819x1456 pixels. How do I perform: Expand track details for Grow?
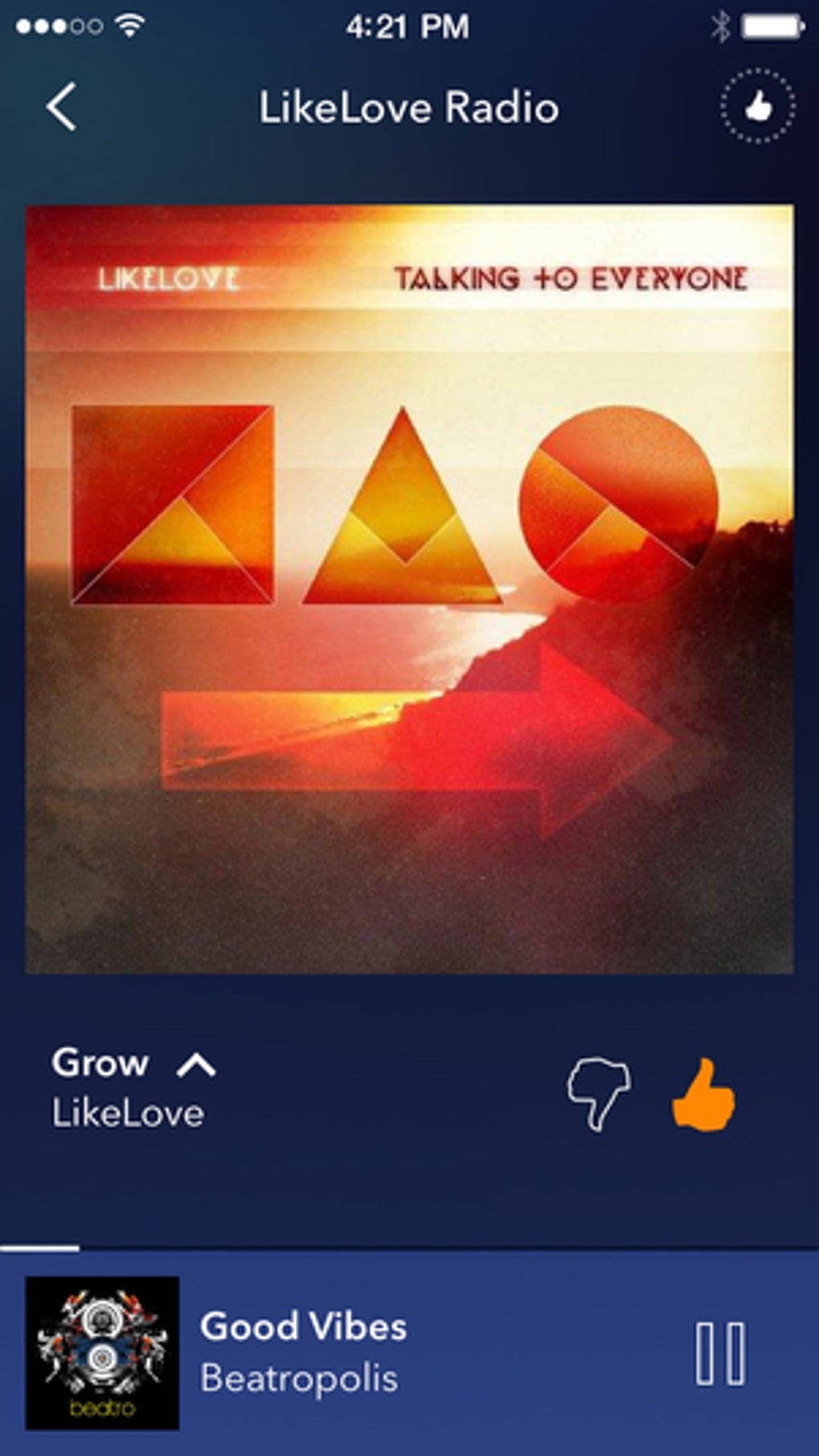point(196,1065)
